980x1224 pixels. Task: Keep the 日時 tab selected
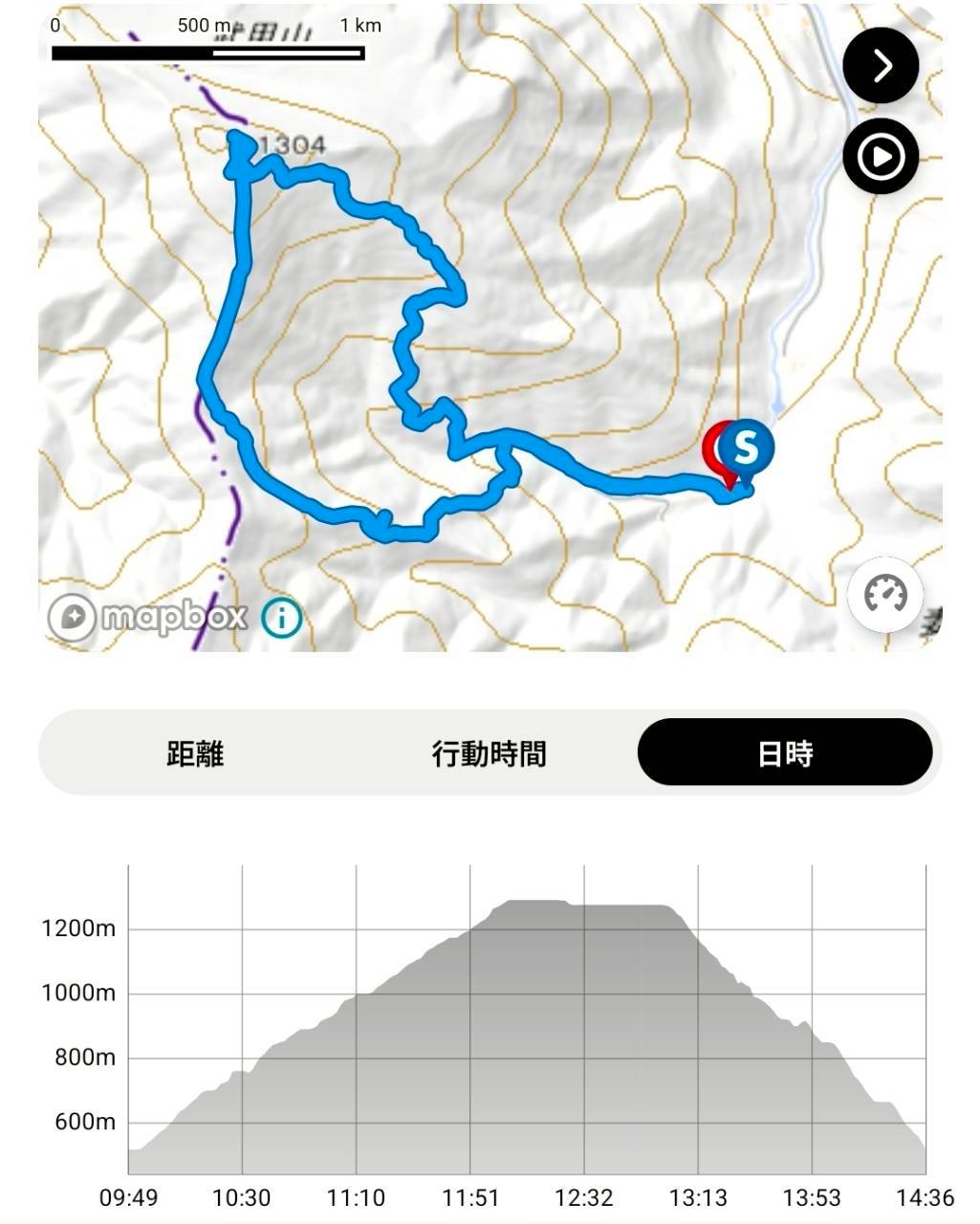tap(785, 754)
